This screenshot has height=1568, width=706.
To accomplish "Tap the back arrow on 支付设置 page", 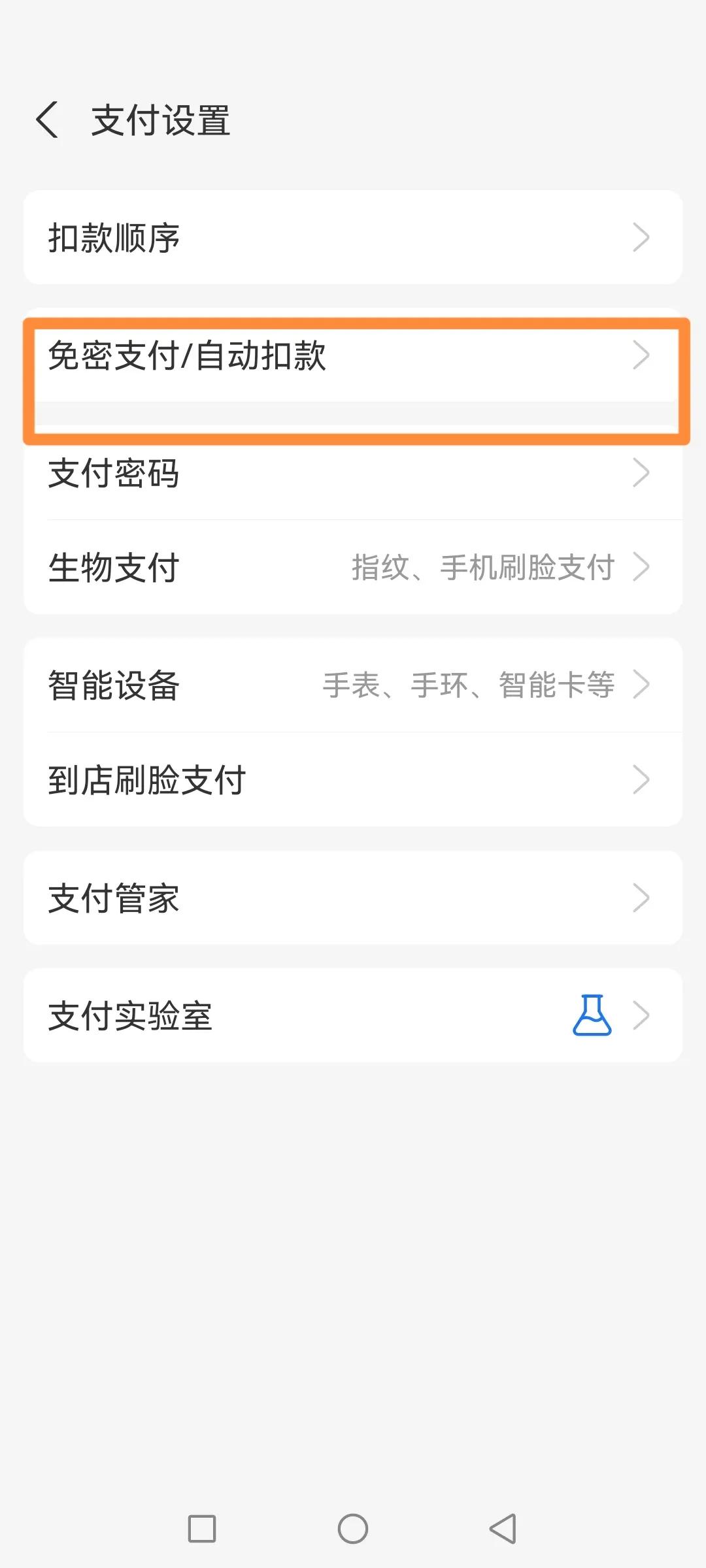I will (48, 121).
